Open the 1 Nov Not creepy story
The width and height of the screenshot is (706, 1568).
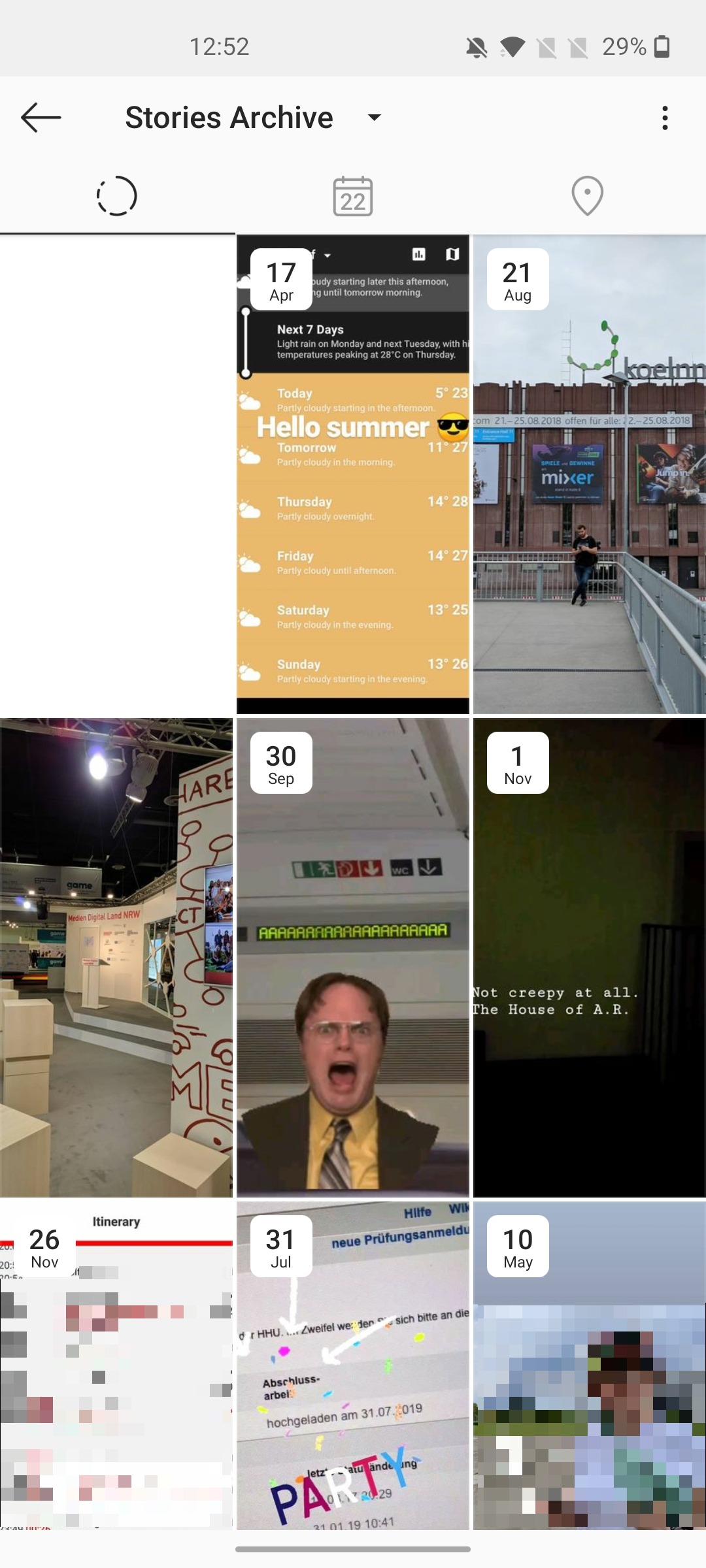click(590, 958)
